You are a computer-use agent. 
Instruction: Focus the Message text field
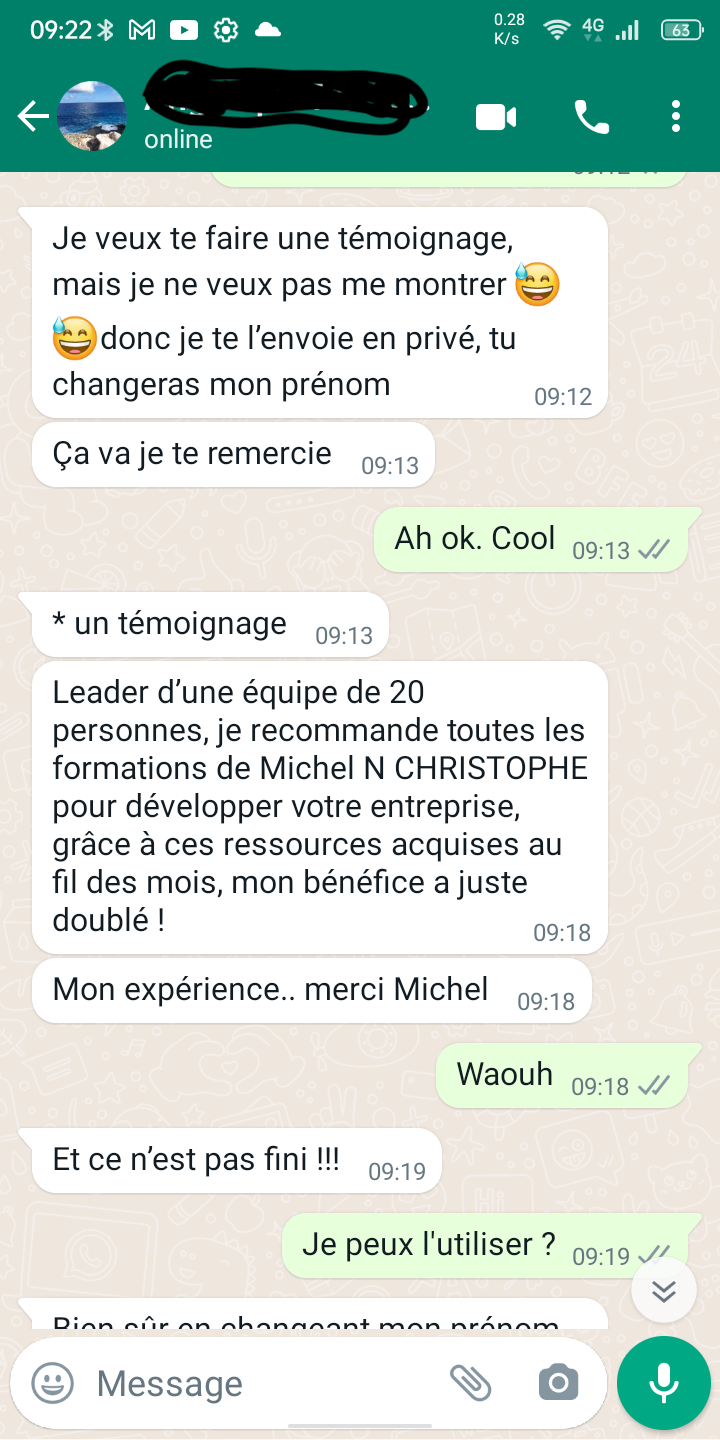(260, 1384)
